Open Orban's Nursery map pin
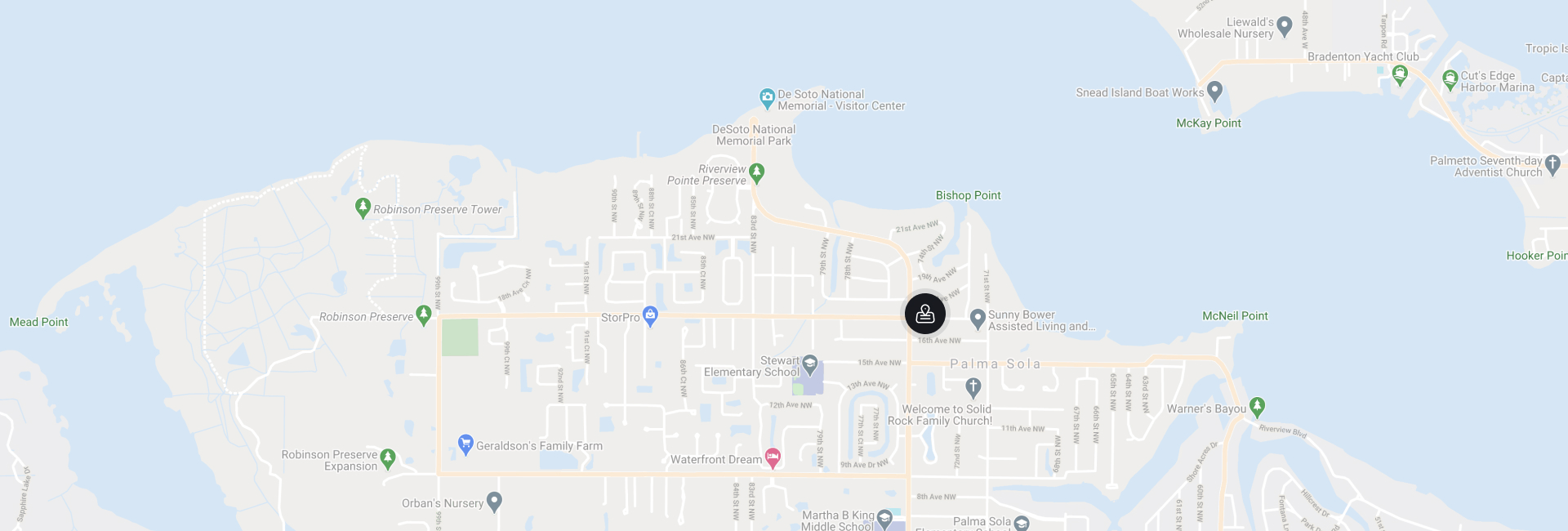This screenshot has width=1568, height=531. 494,501
